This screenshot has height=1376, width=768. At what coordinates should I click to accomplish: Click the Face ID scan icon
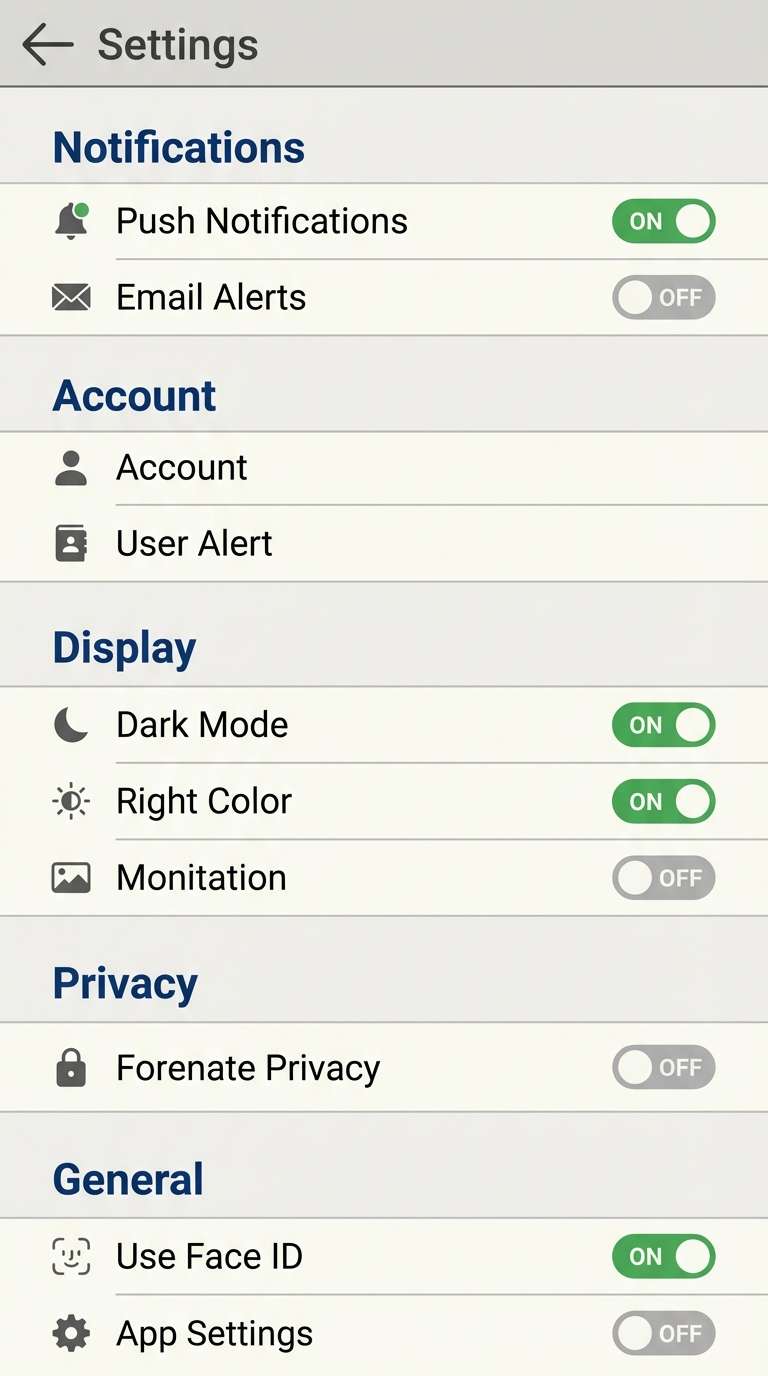coord(69,1257)
